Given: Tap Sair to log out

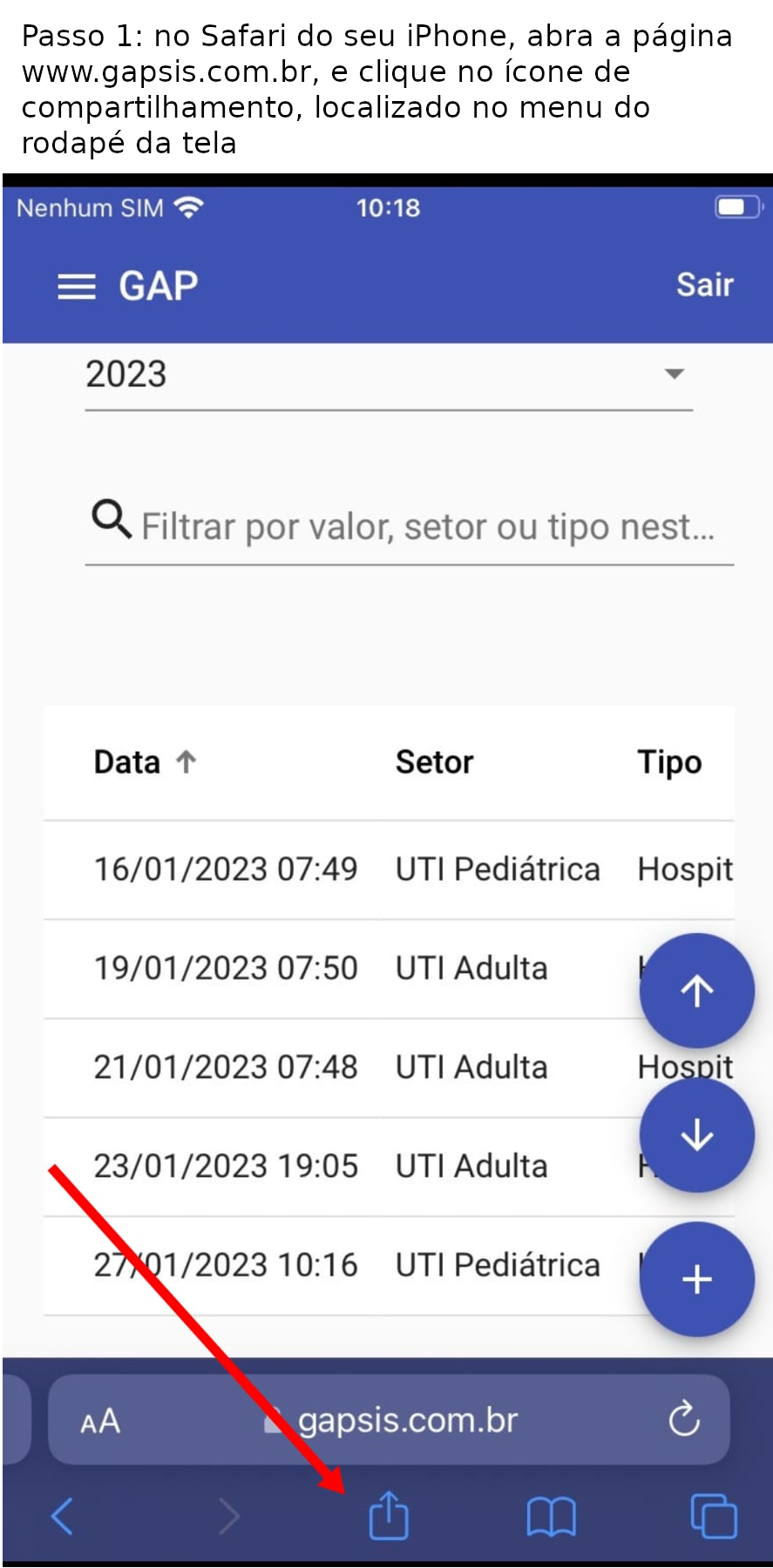Looking at the screenshot, I should 704,285.
